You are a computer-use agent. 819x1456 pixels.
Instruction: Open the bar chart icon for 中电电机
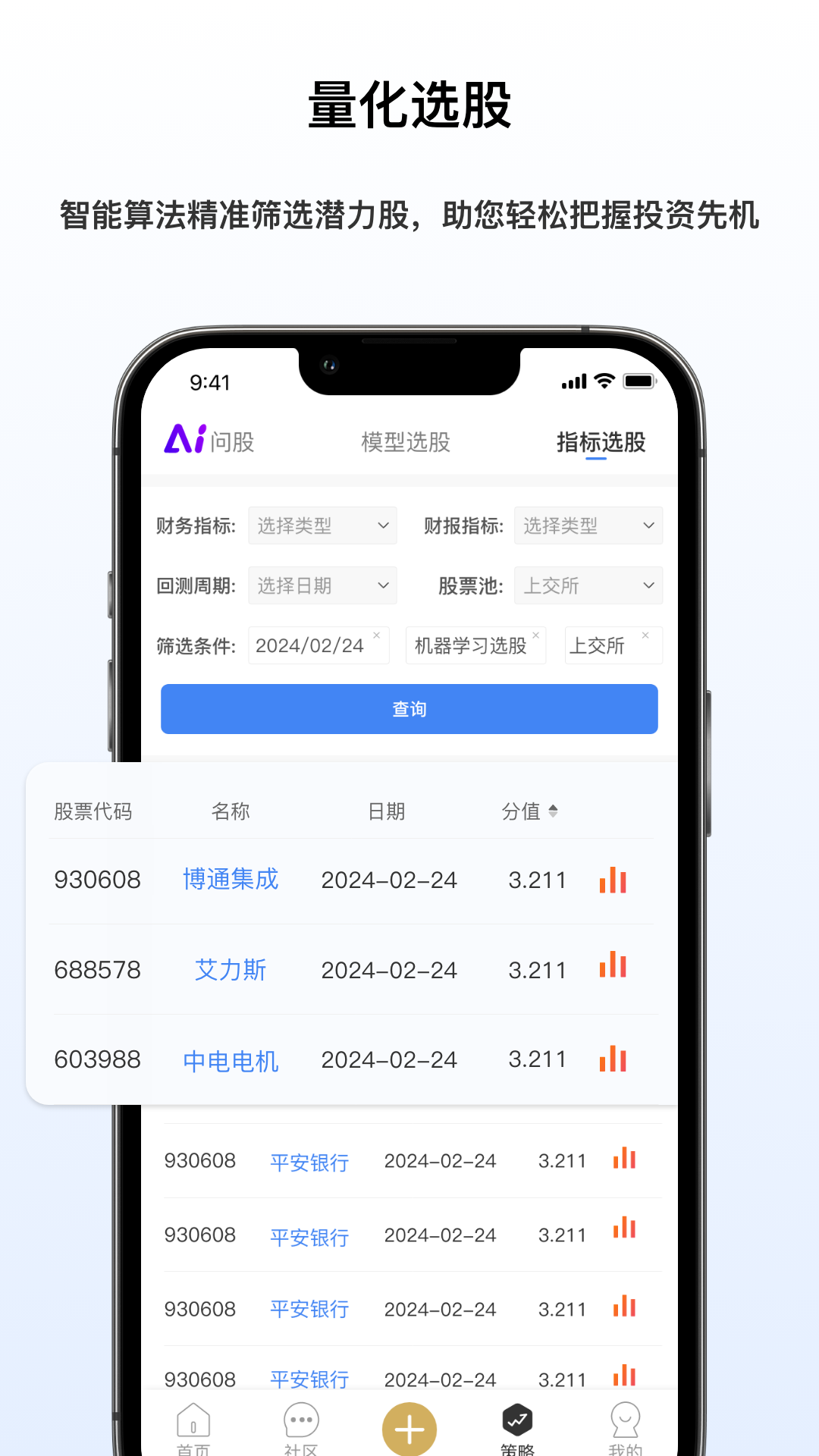[613, 1059]
